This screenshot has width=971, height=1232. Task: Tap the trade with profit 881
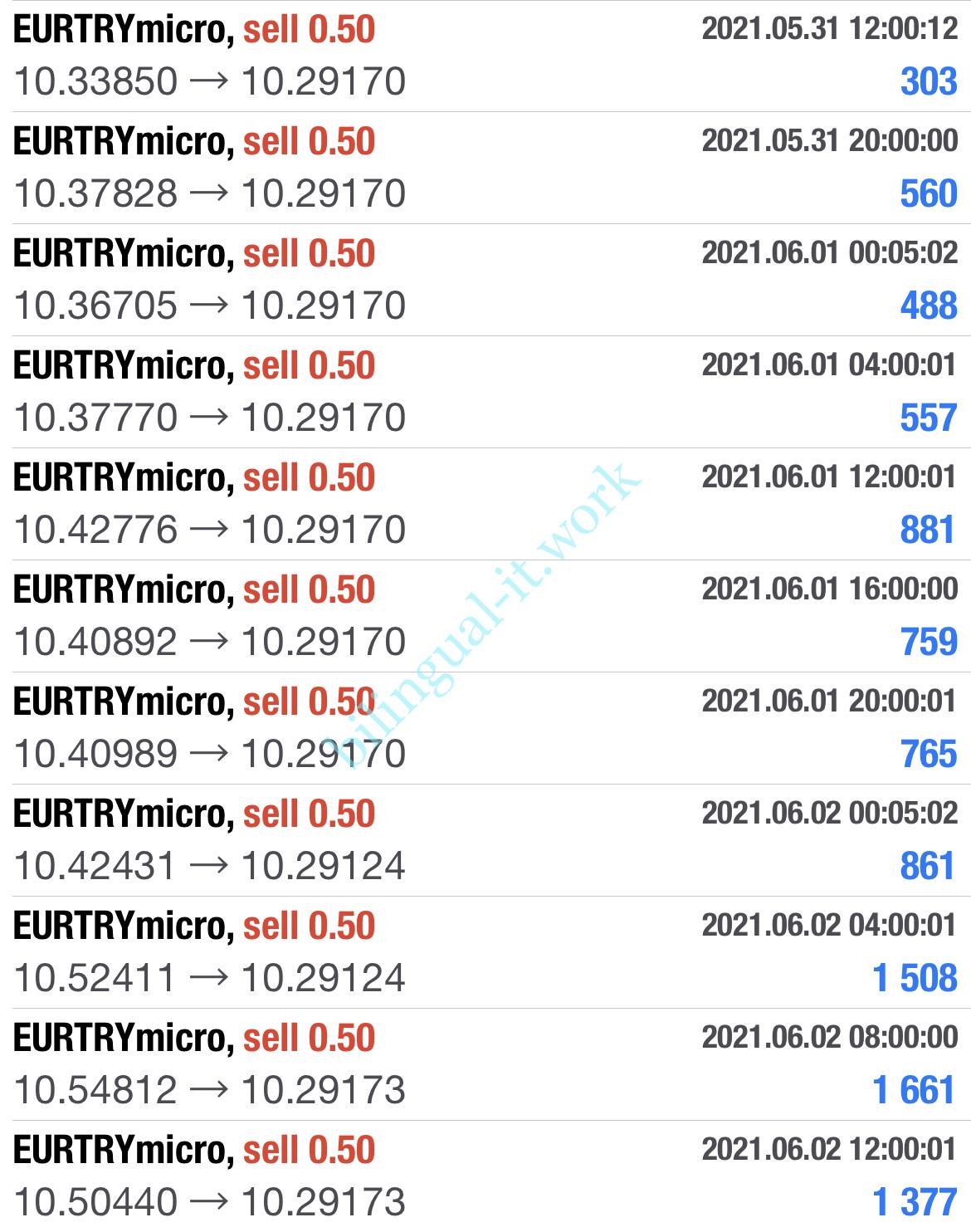(486, 504)
